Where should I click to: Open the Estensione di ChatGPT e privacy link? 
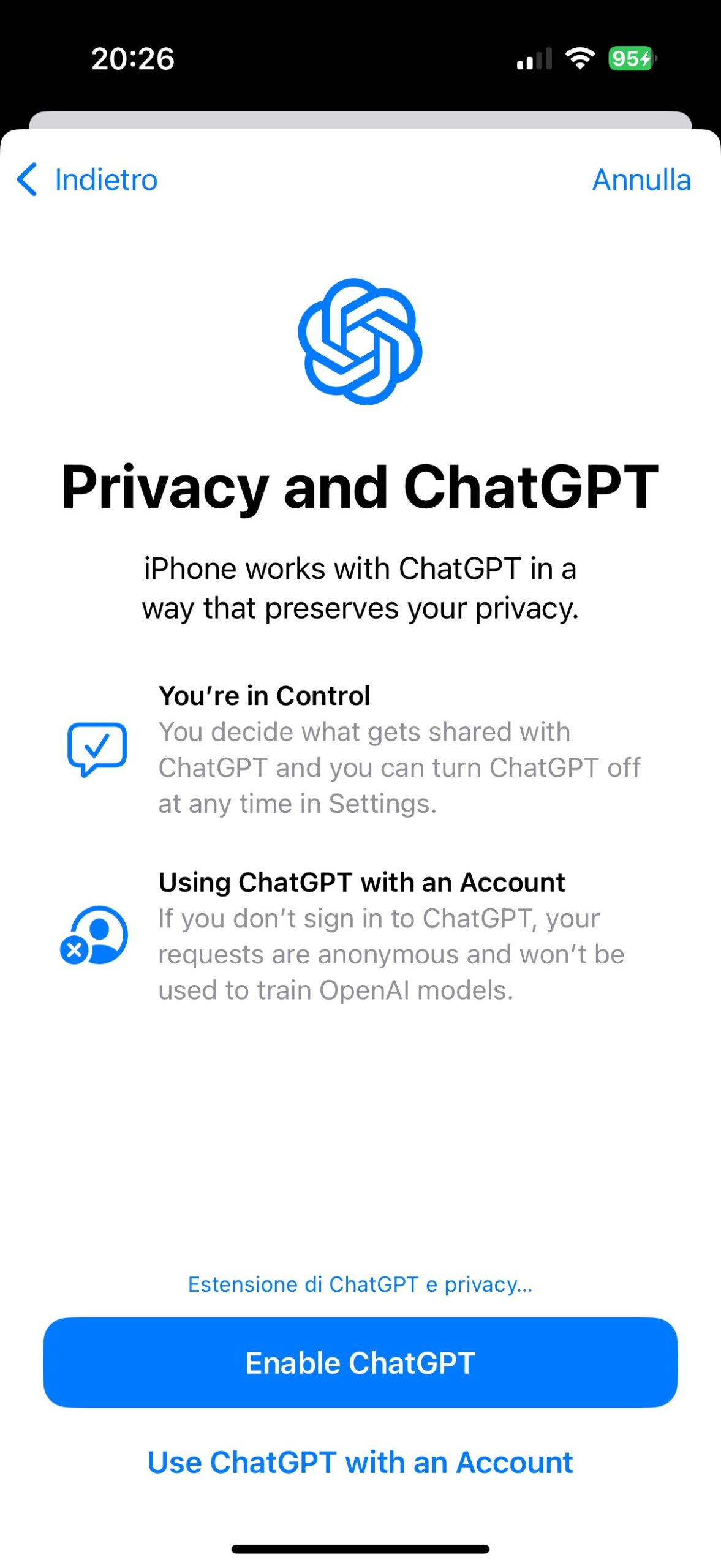click(360, 1284)
